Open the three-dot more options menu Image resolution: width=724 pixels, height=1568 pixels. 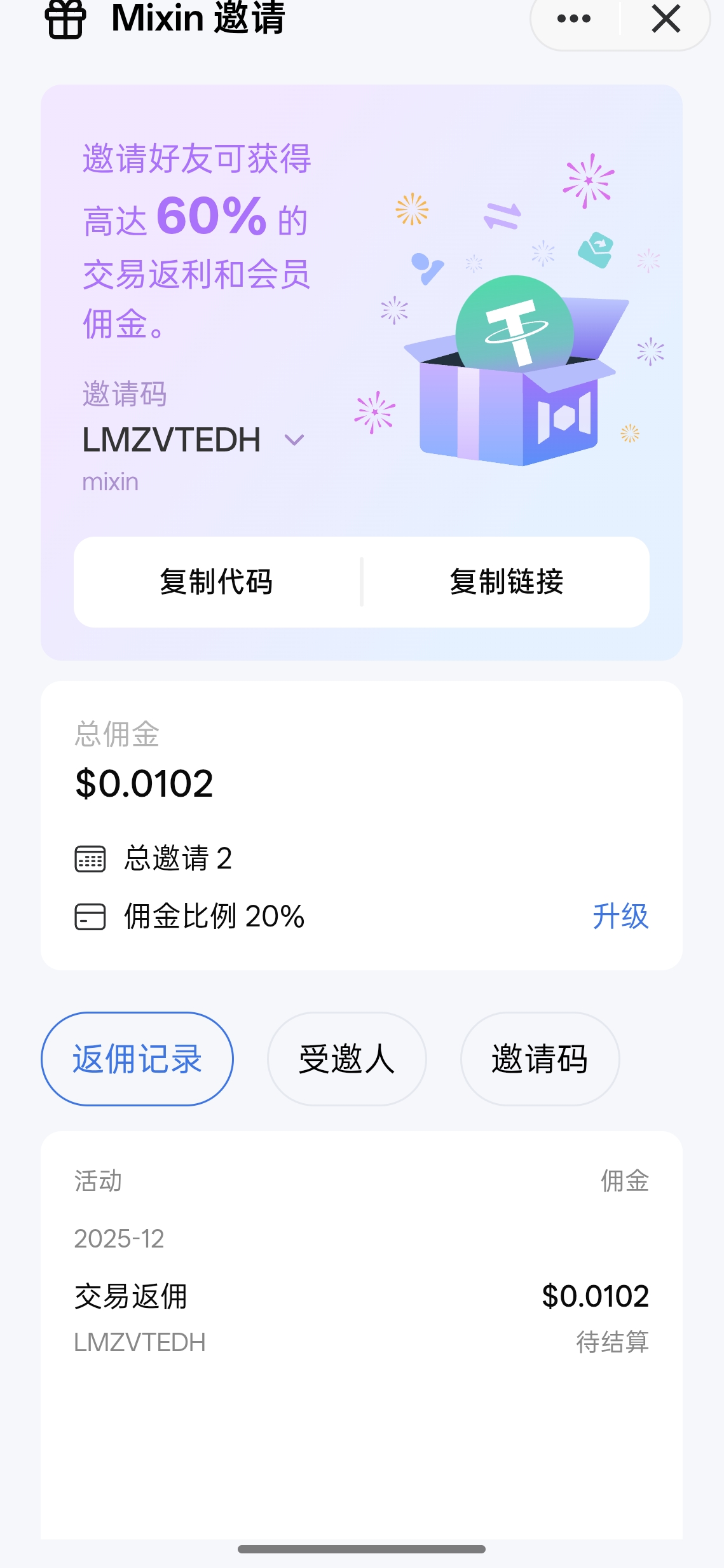tap(574, 19)
